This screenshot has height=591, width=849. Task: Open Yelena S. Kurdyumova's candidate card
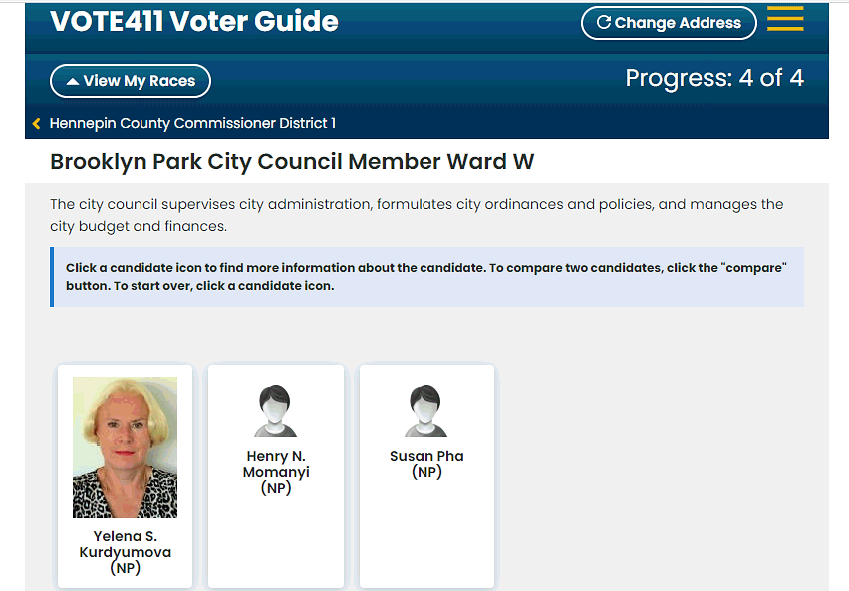click(x=125, y=475)
